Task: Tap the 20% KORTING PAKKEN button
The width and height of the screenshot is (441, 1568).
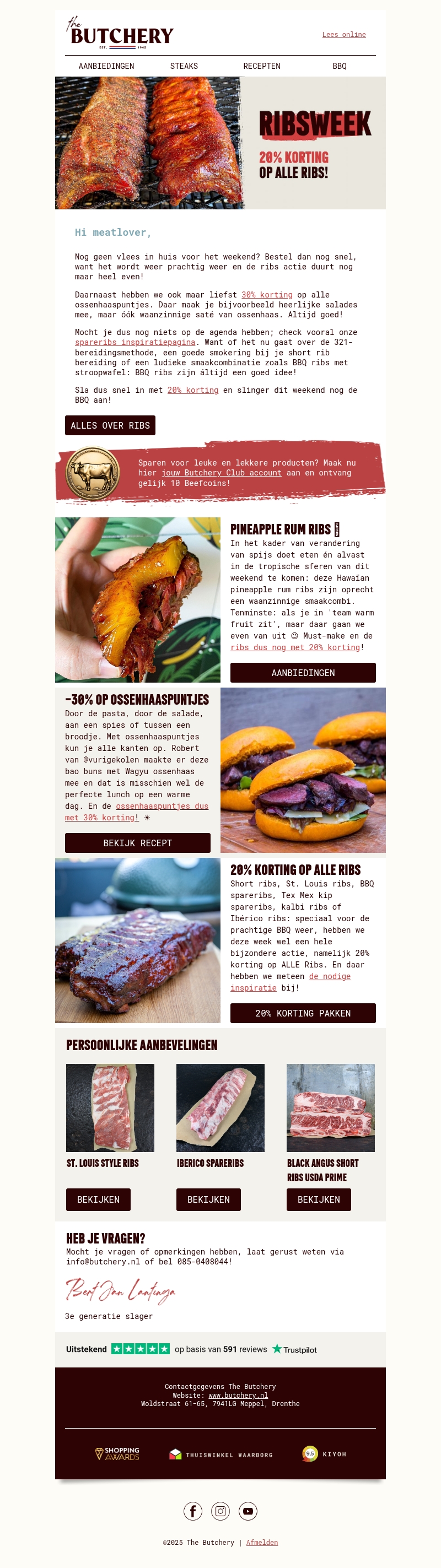Action: pyautogui.click(x=303, y=1013)
